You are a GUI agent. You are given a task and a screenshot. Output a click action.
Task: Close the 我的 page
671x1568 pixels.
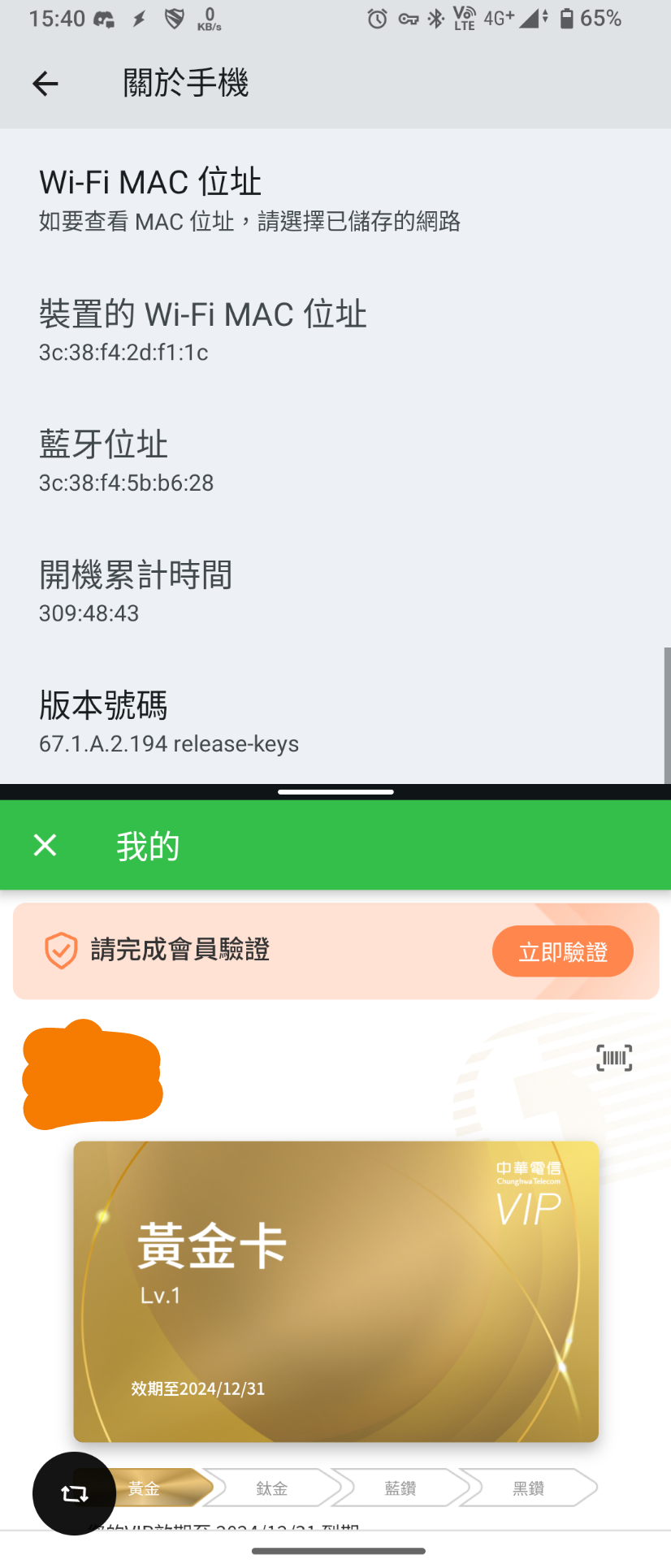coord(45,845)
